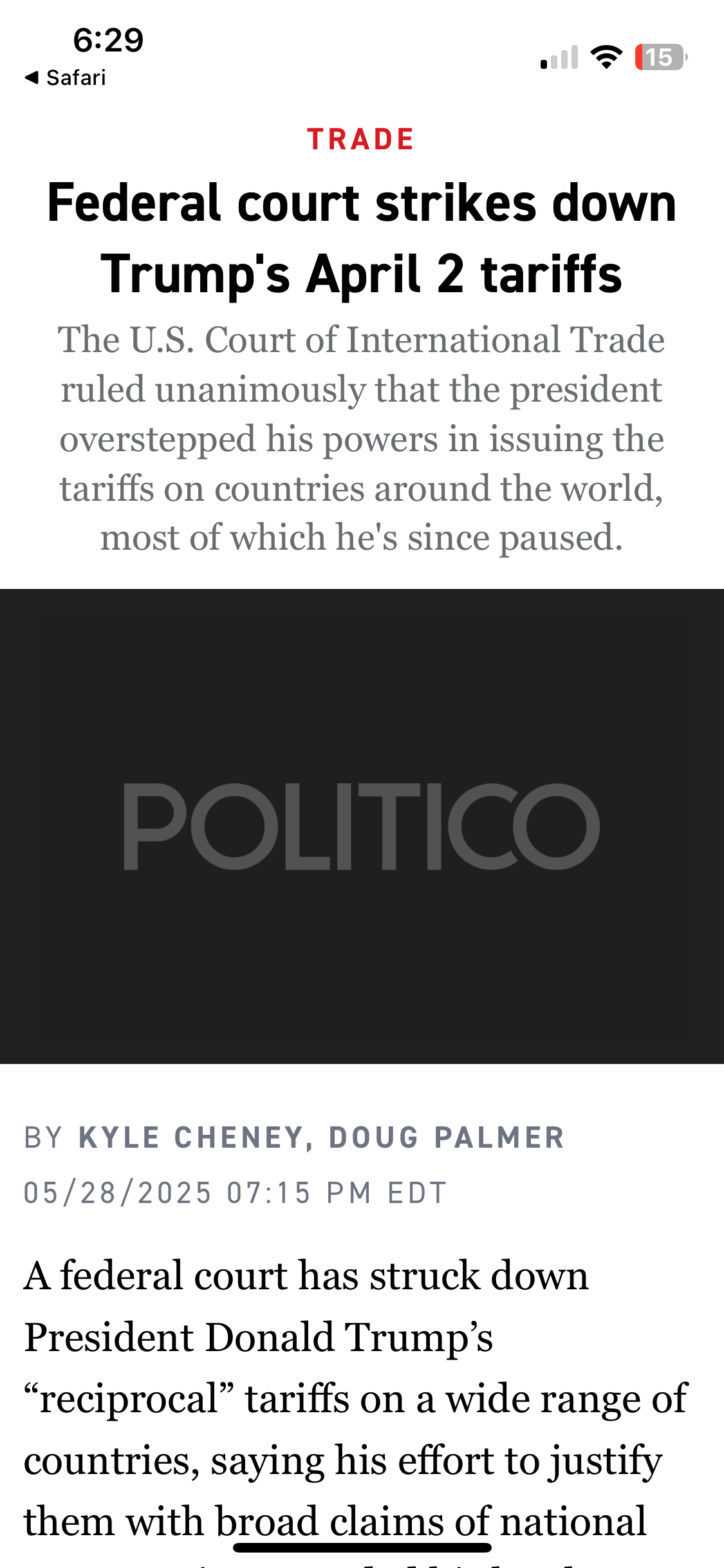
Task: Tap the POLITICO article image placeholder
Action: (x=362, y=826)
